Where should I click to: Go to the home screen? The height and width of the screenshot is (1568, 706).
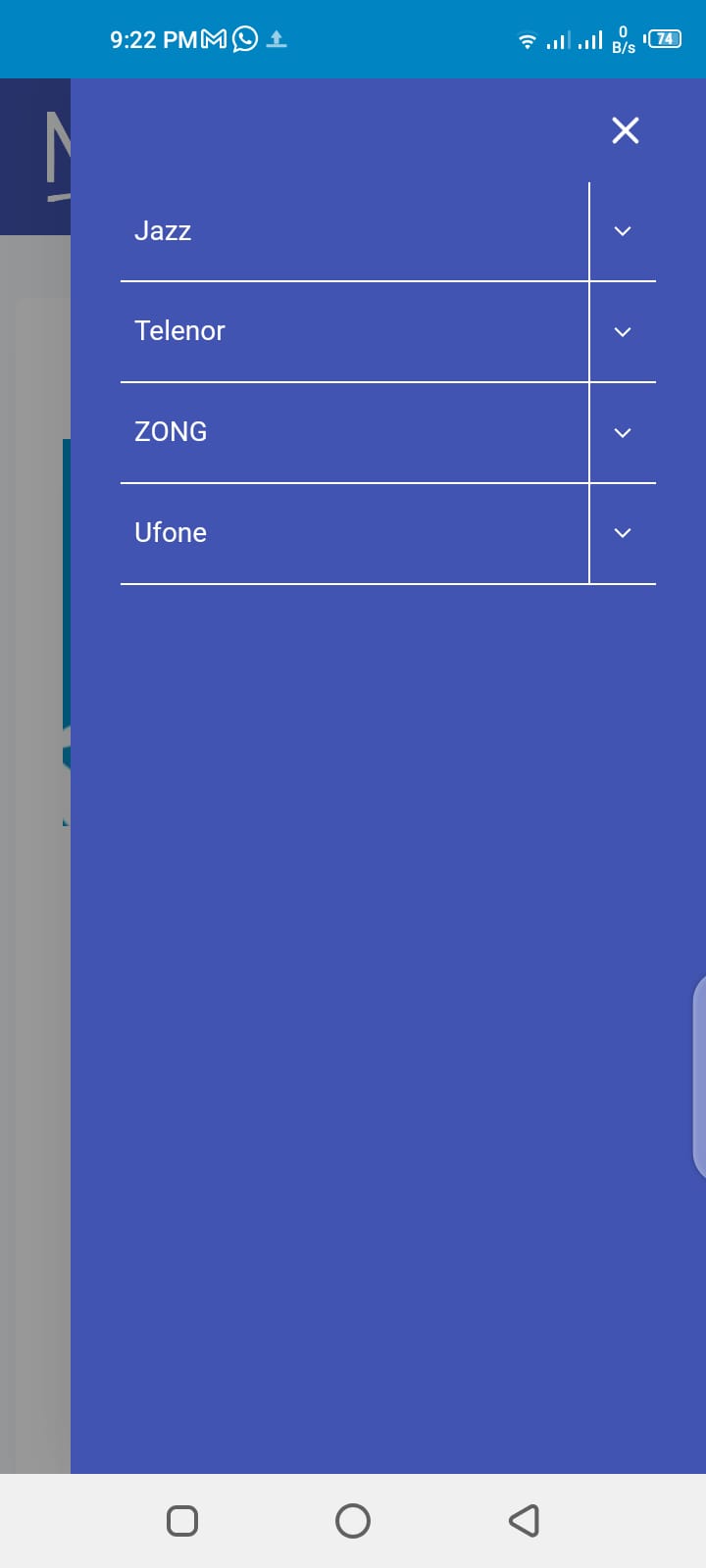[353, 1521]
